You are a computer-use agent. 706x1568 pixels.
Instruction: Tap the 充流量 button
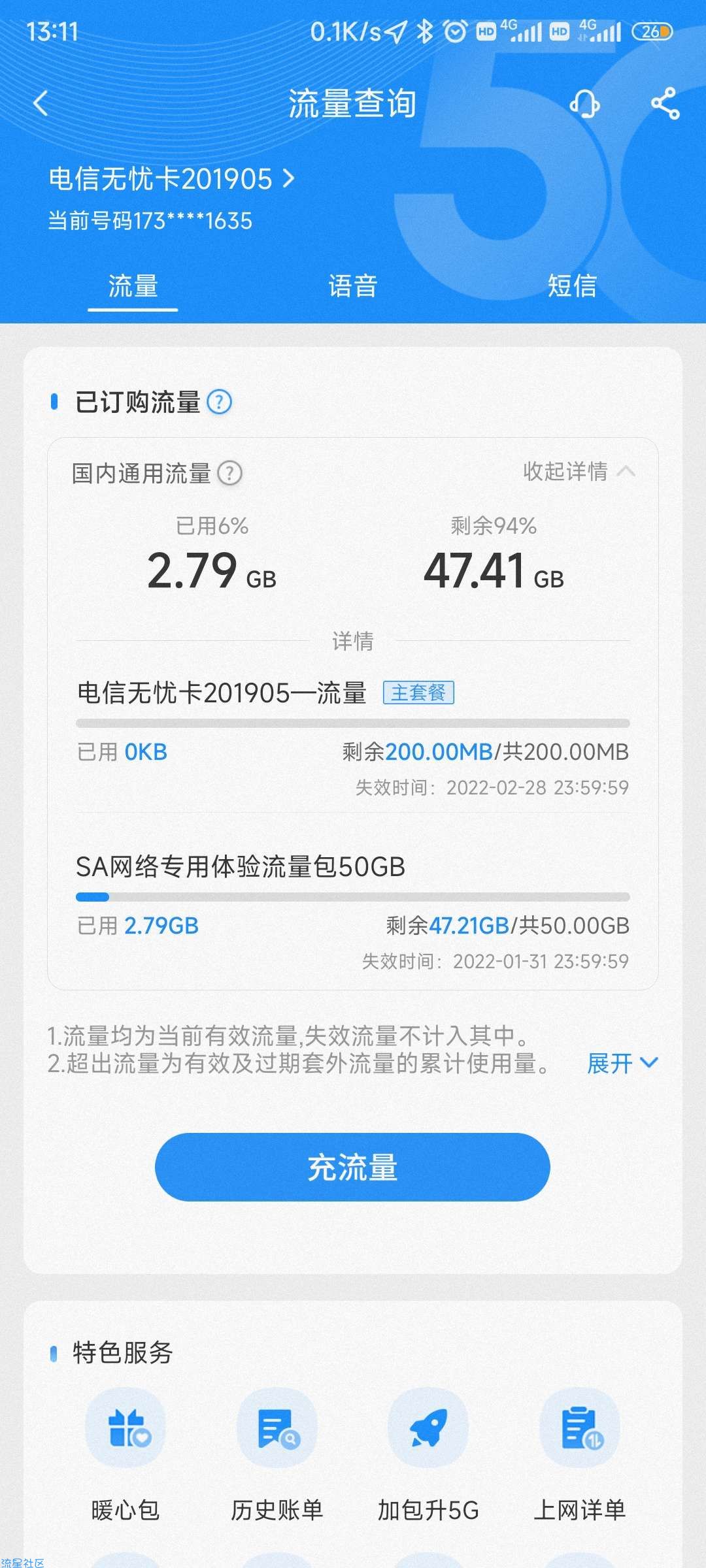click(x=352, y=1167)
